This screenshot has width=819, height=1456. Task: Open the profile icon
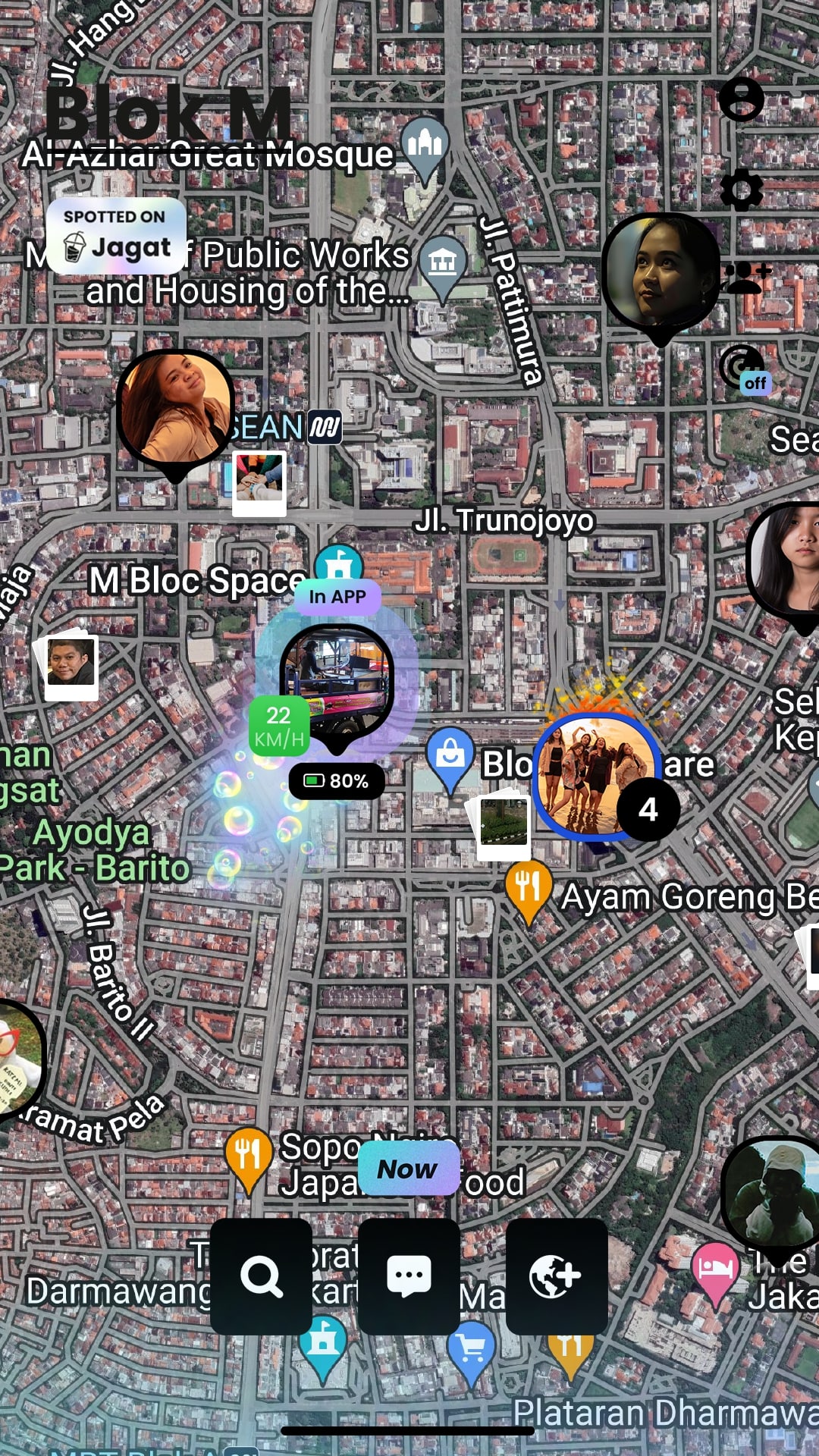tap(741, 99)
